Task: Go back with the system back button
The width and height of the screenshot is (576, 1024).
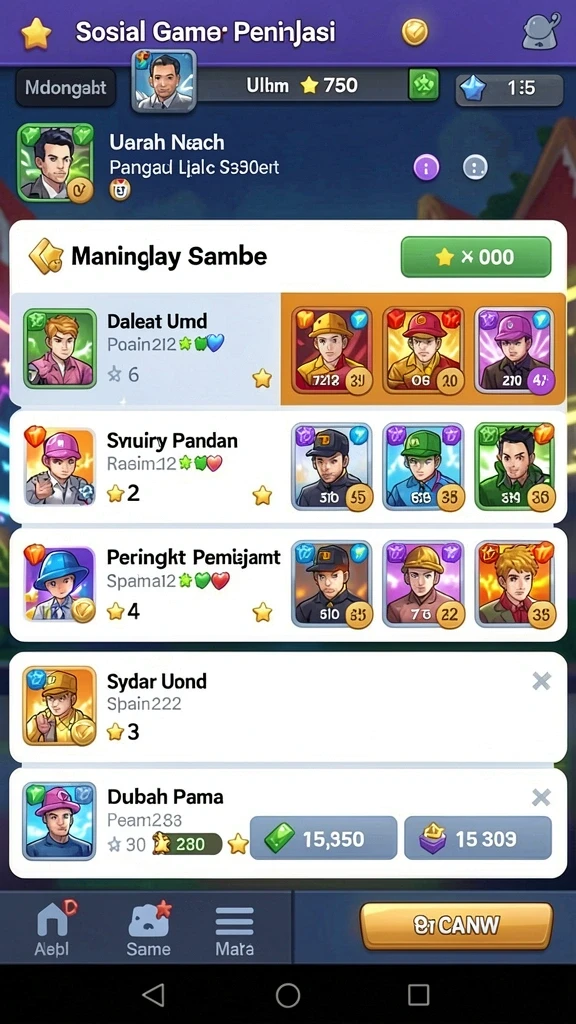Action: point(153,995)
